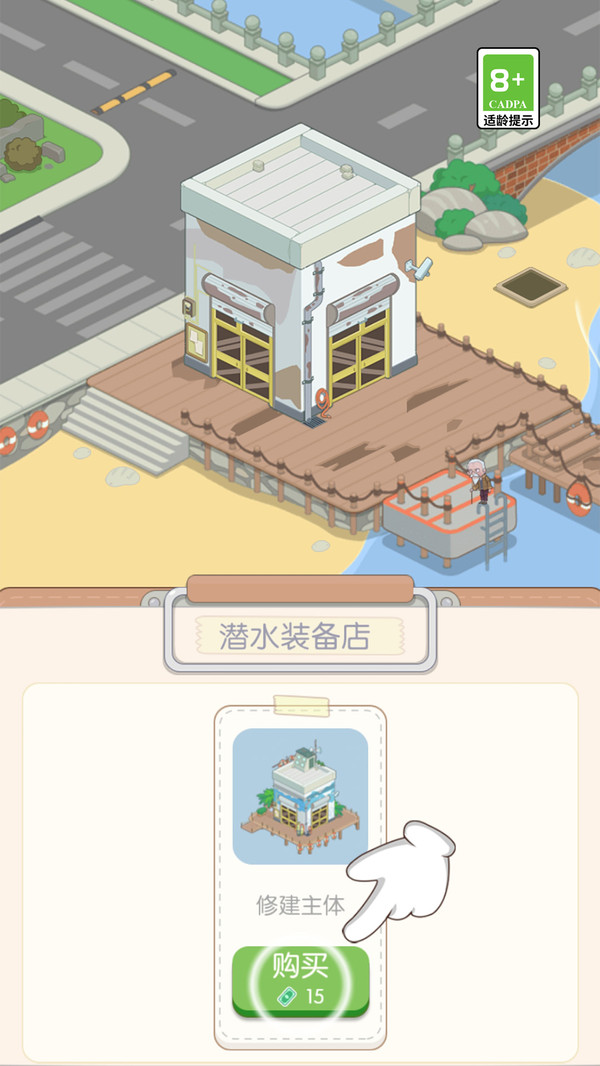Tap the green 购买 button costing 15
600x1066 pixels.
(300, 979)
